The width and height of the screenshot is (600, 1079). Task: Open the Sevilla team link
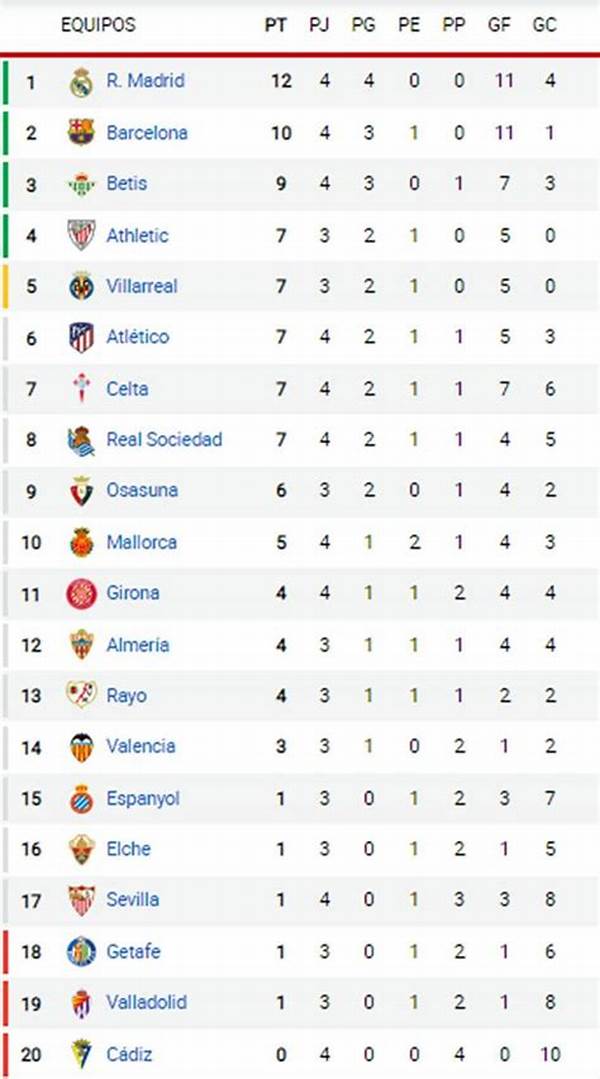(x=132, y=900)
